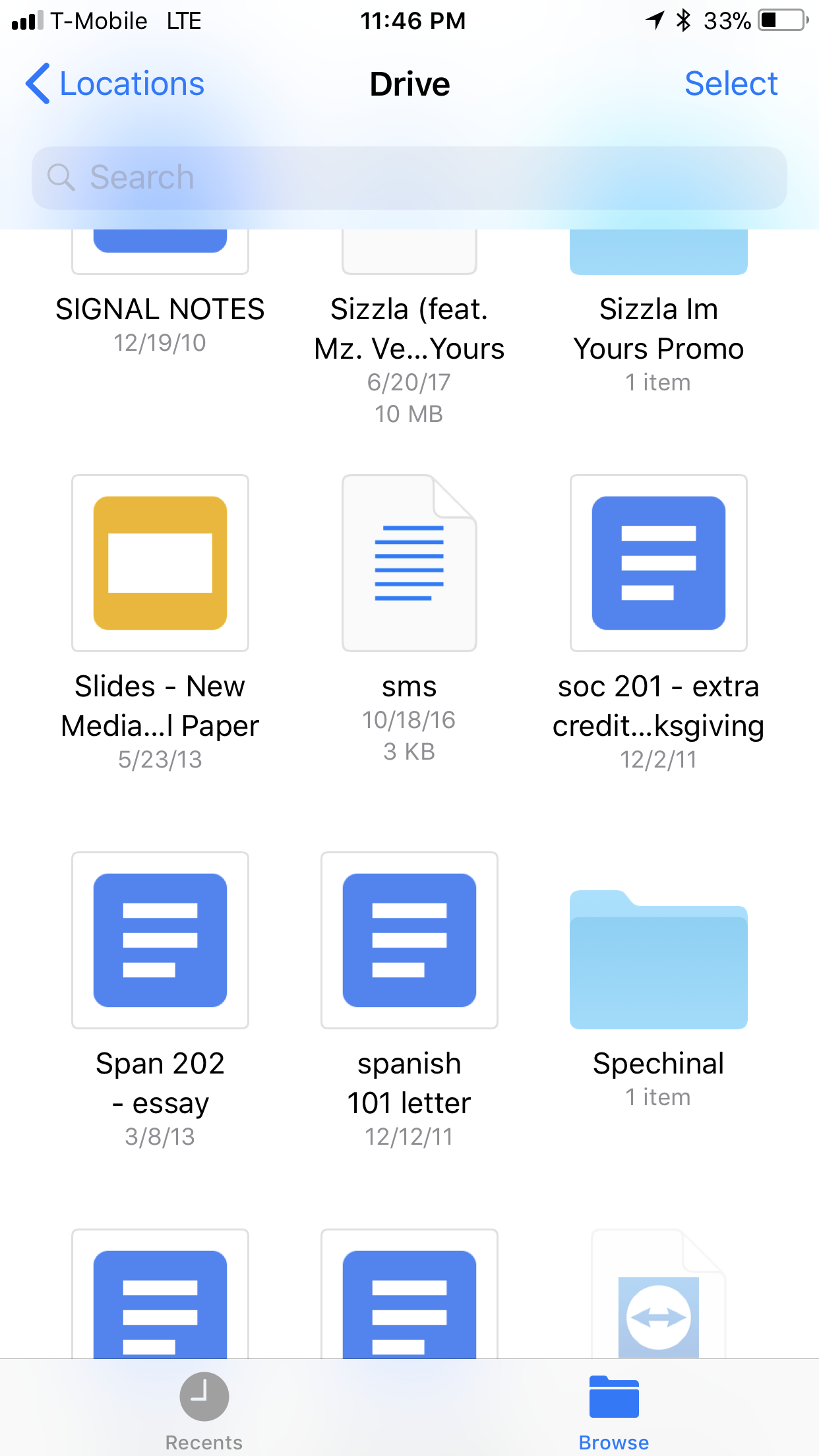Open the Sizzla (feat. Mz. Ve...Yours file
Image resolution: width=819 pixels, height=1456 pixels.
[x=409, y=328]
